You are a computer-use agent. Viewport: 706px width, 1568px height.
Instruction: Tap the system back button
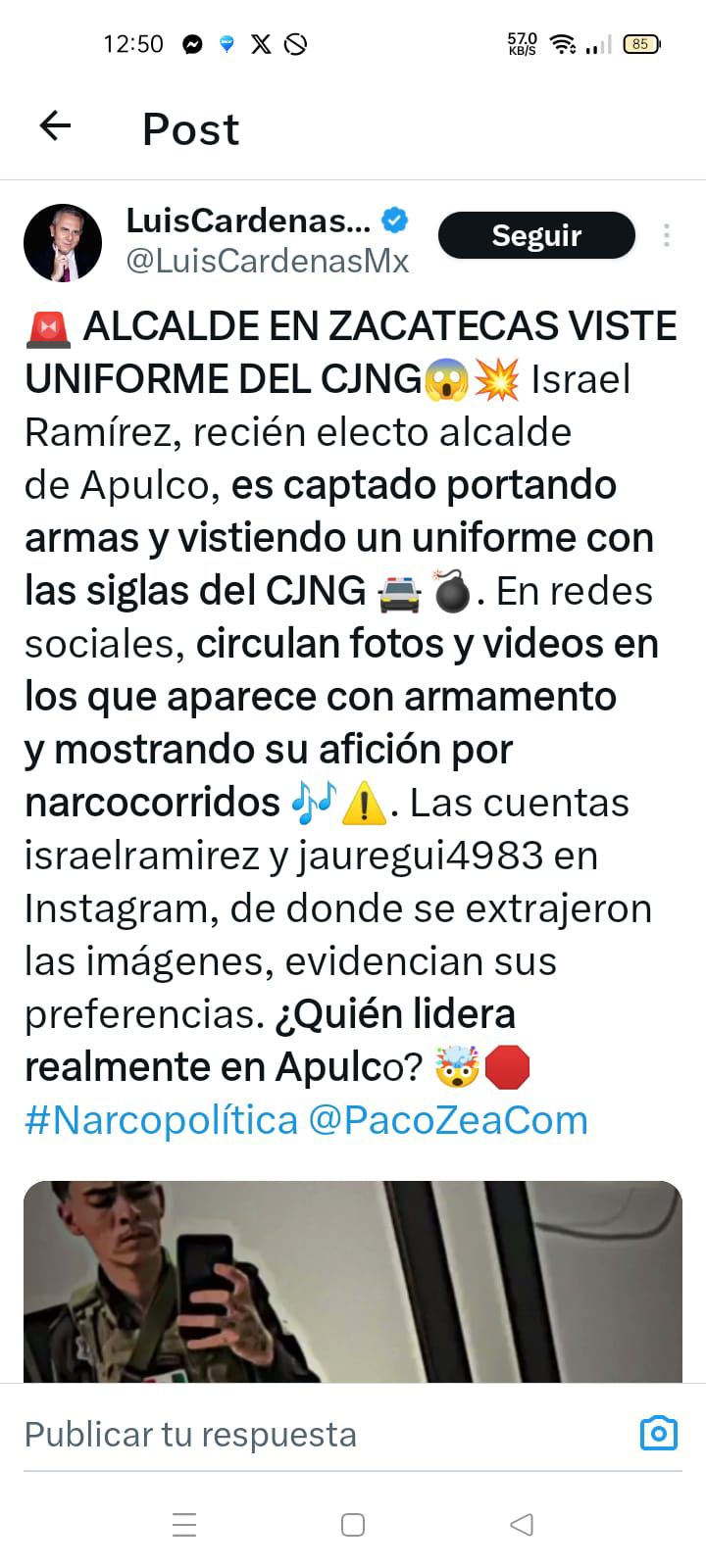tap(522, 1525)
